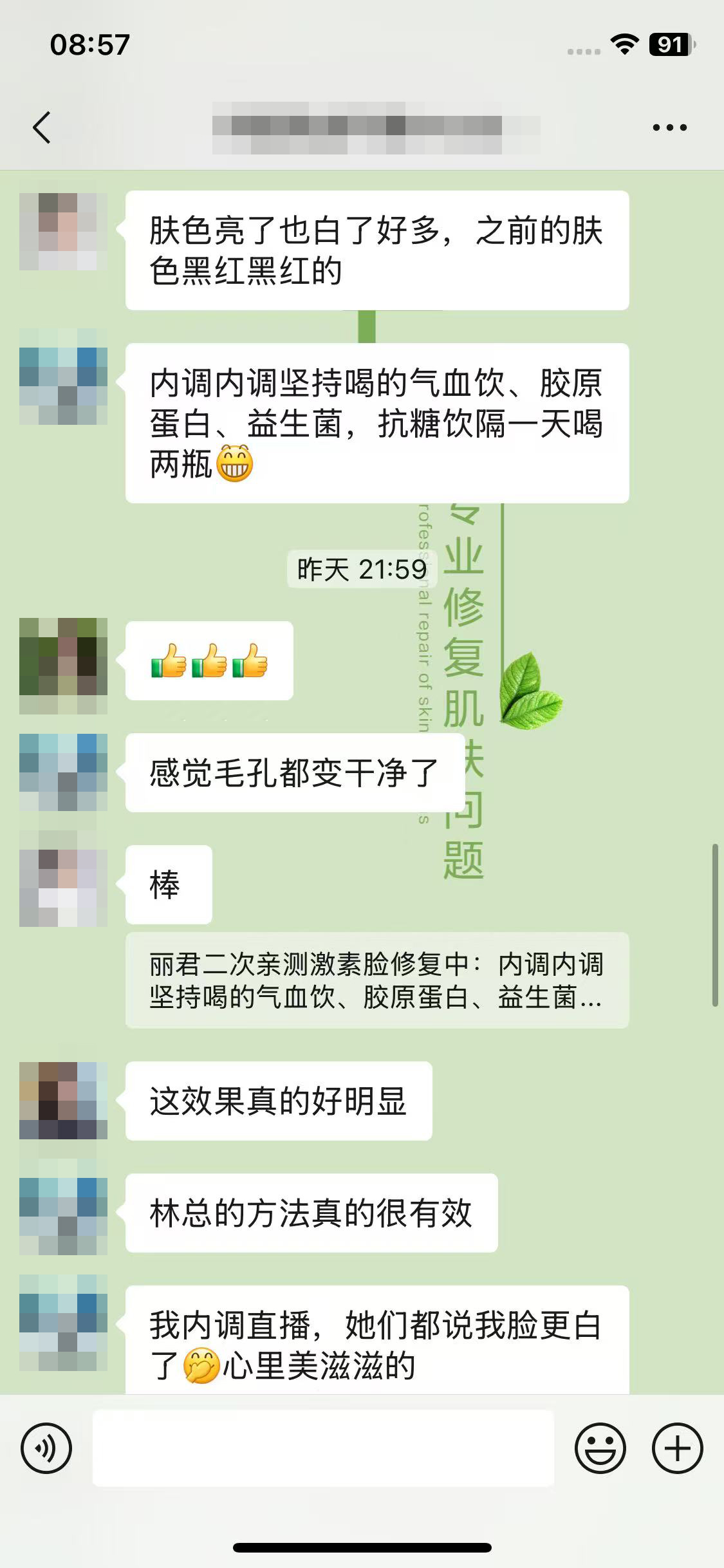Image resolution: width=724 pixels, height=1568 pixels.
Task: Open the quoted message starting with 丽君二次亲测
Action: pyautogui.click(x=376, y=980)
